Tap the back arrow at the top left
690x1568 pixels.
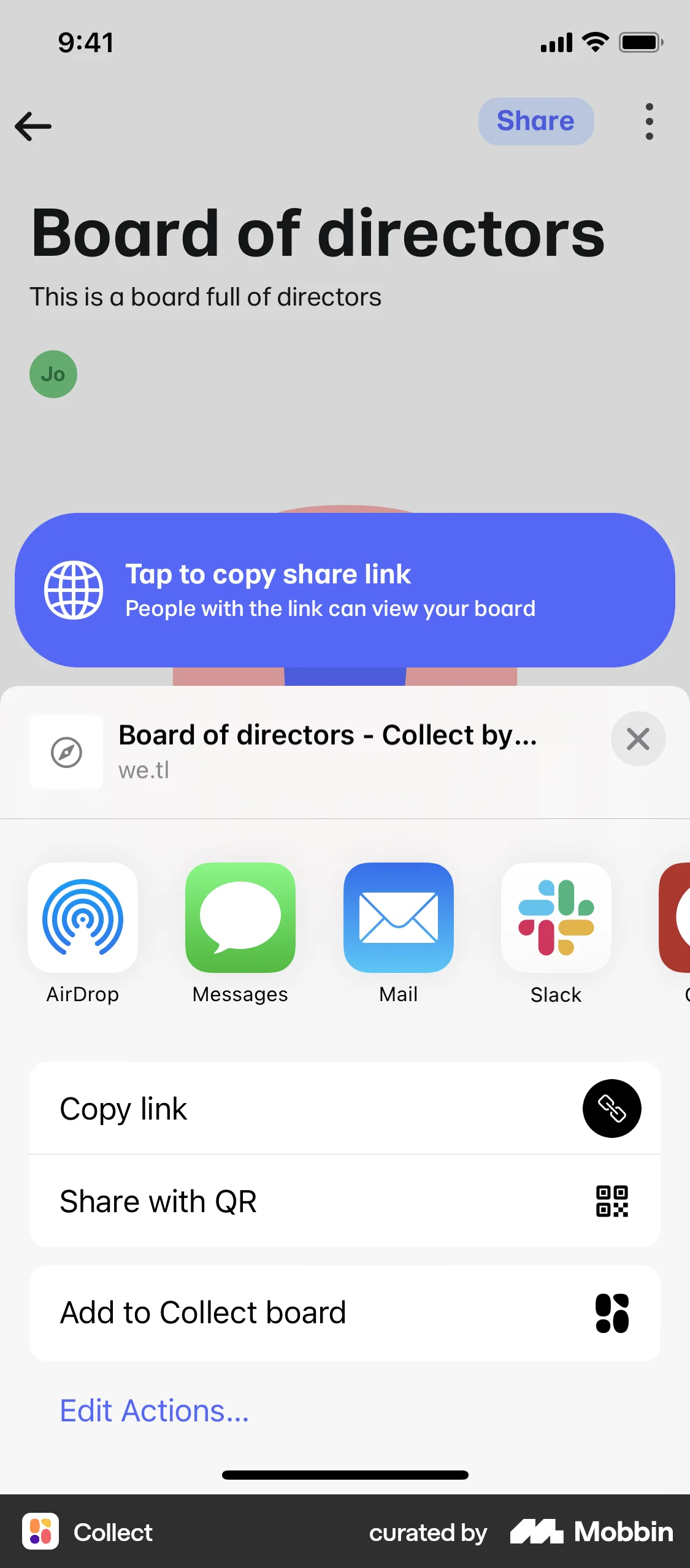click(32, 126)
